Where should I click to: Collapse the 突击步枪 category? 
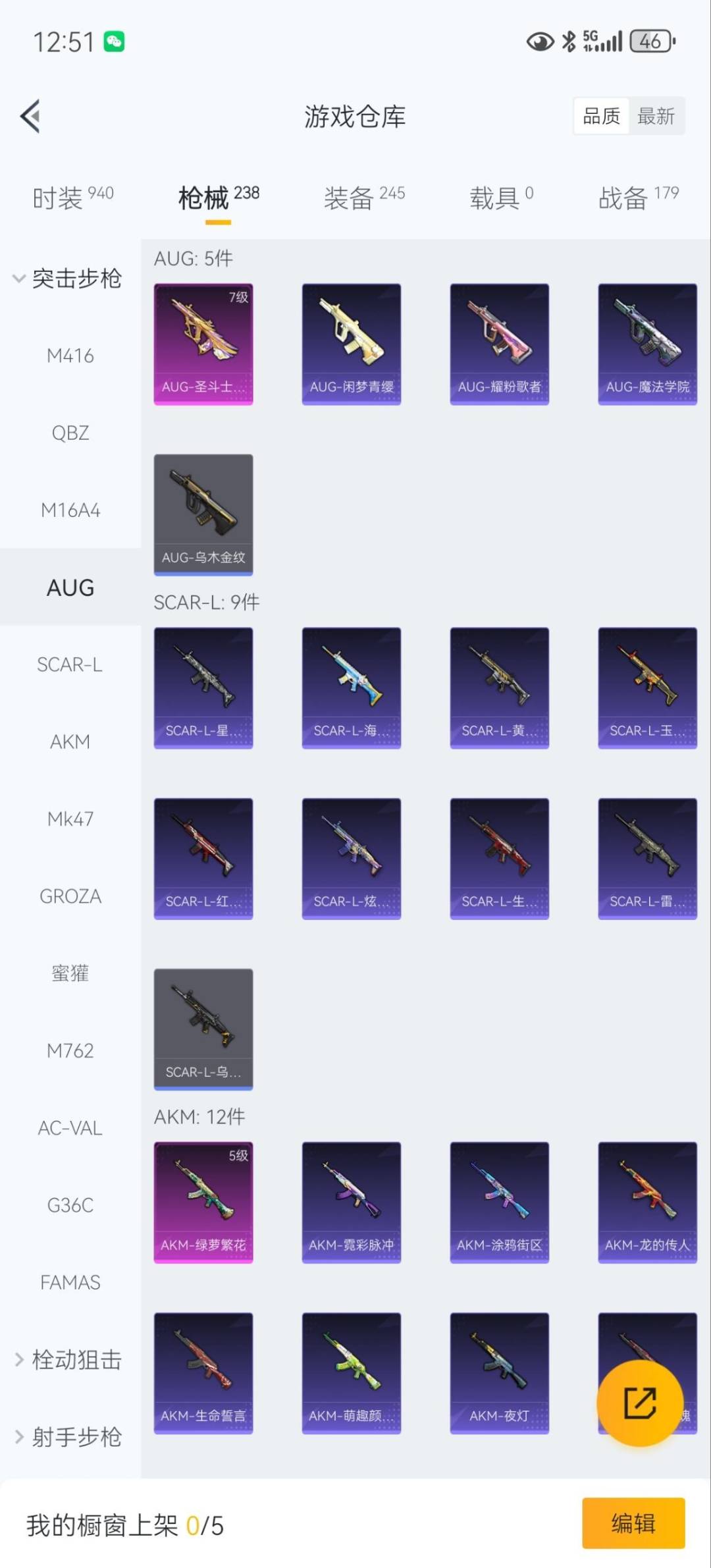(70, 279)
